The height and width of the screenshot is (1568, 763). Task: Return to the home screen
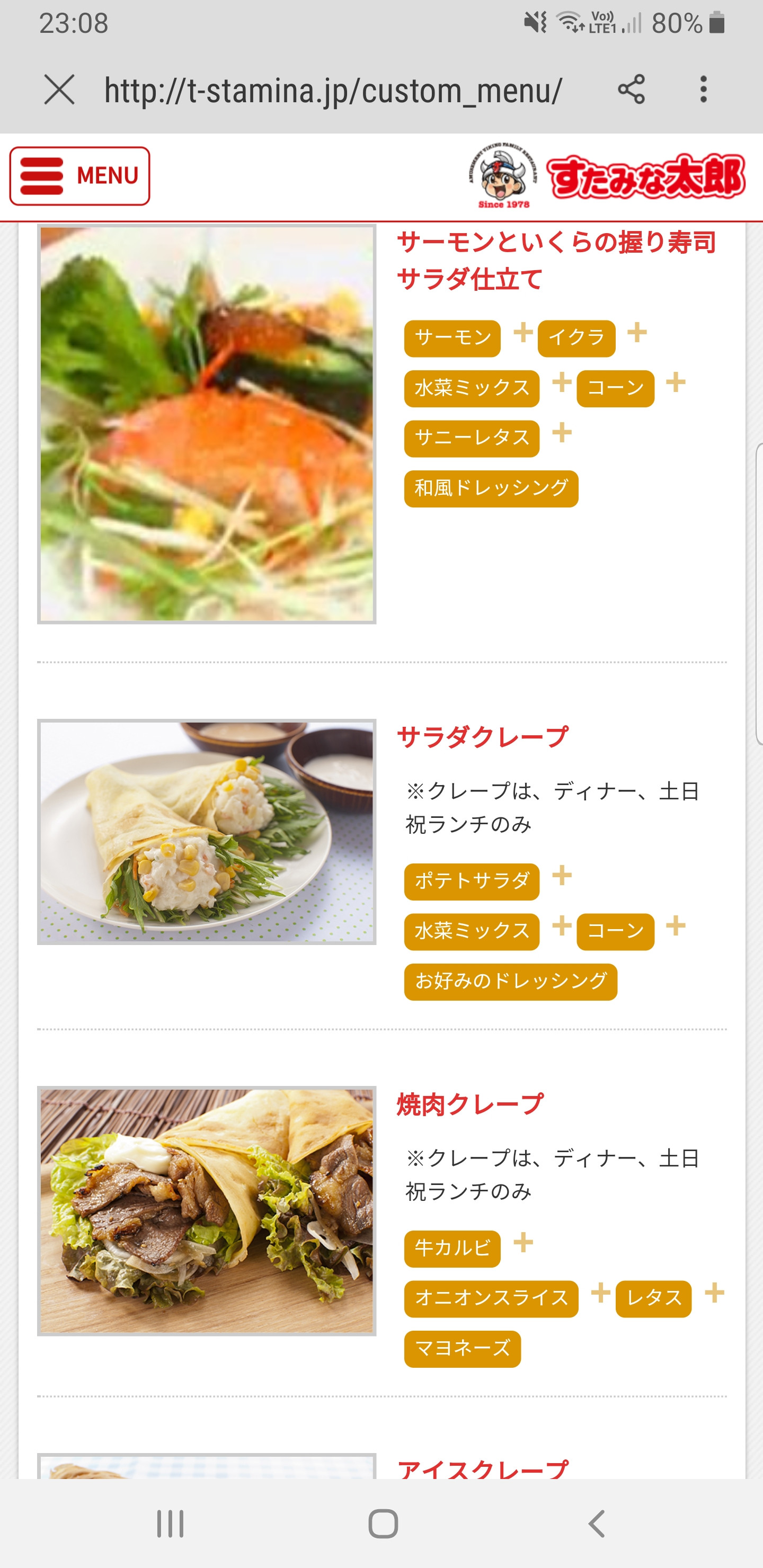[383, 1524]
